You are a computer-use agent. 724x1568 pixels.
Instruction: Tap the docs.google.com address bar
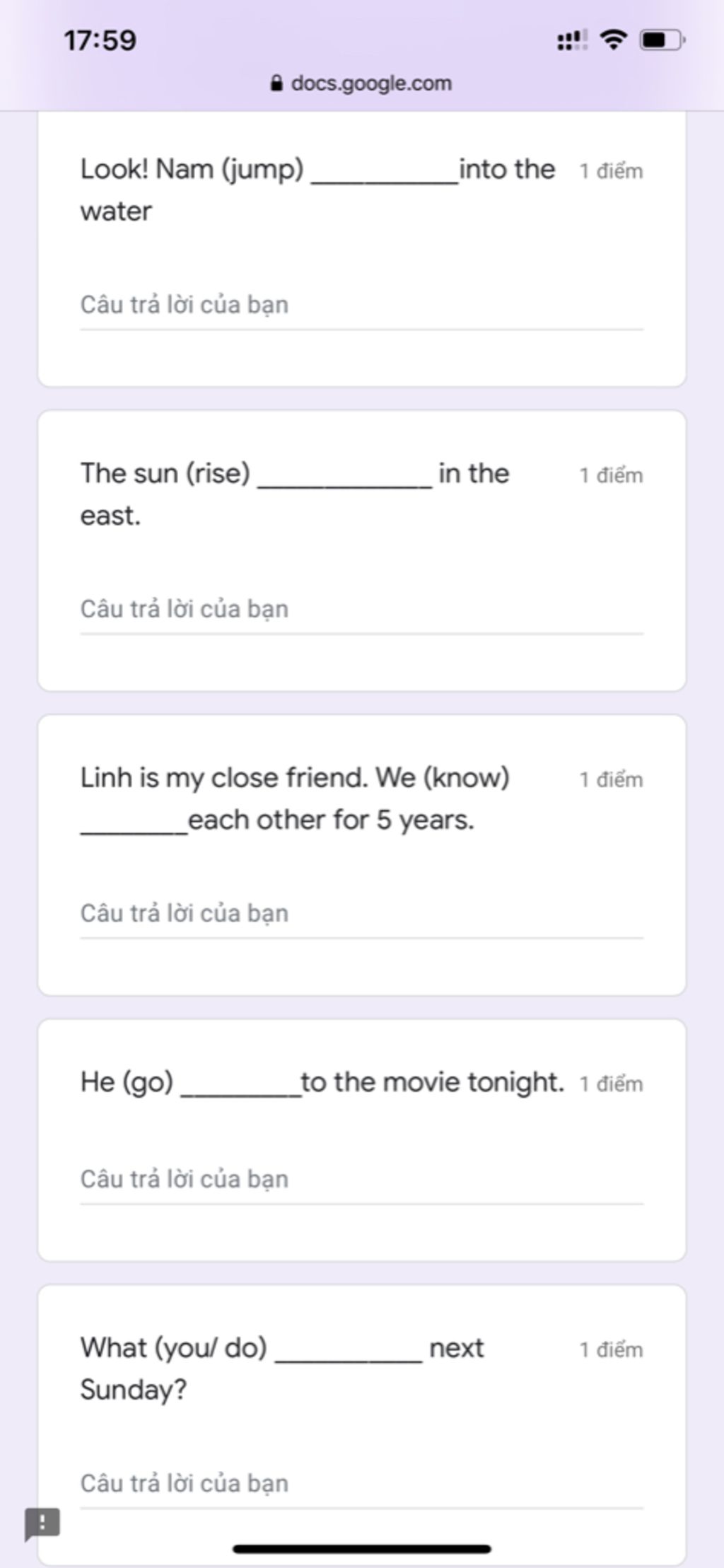click(361, 83)
